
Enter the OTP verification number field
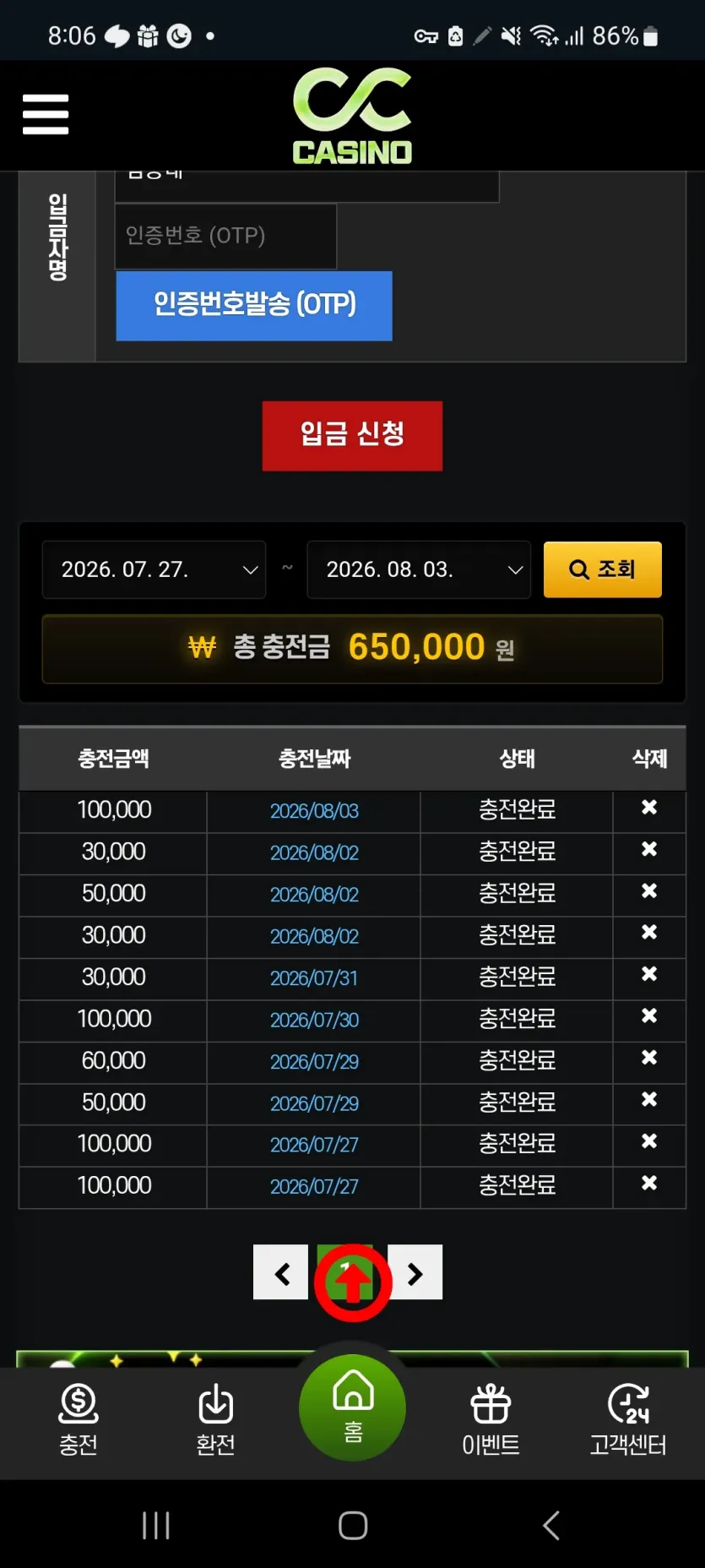[x=225, y=236]
